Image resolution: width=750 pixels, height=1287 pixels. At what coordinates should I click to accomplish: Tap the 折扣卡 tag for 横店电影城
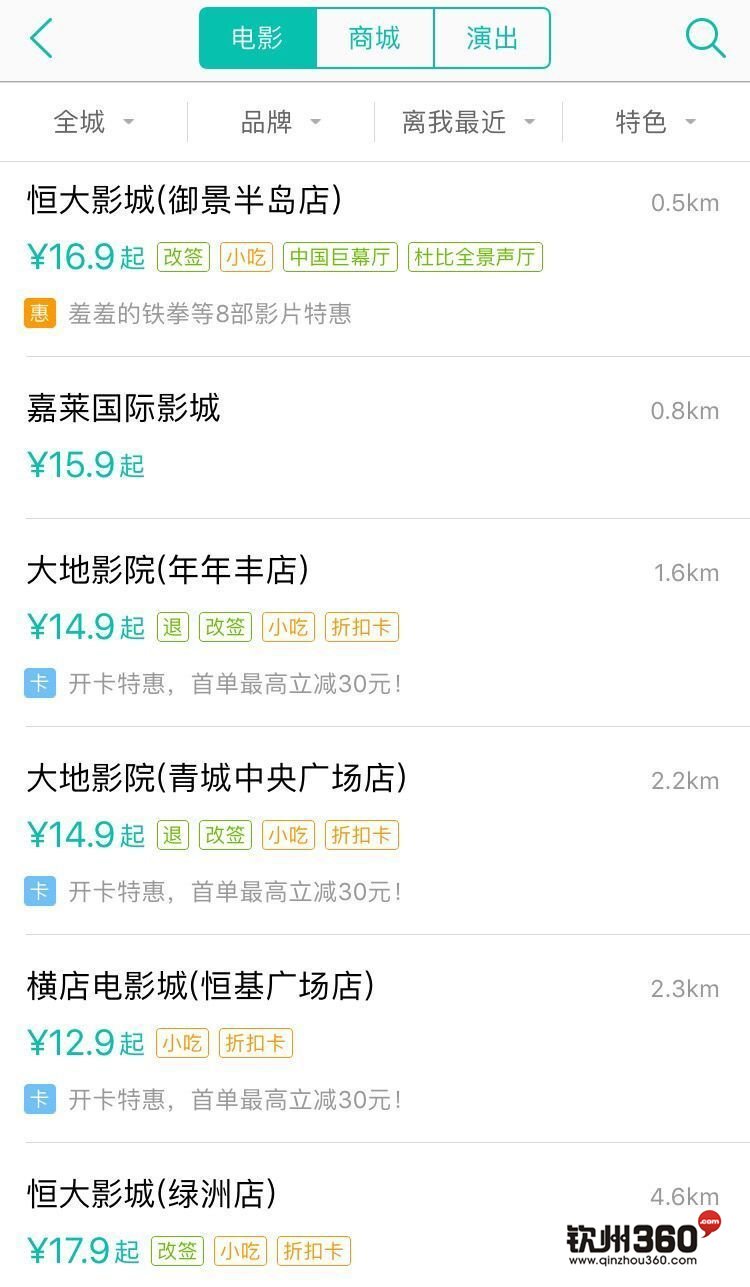(256, 1043)
